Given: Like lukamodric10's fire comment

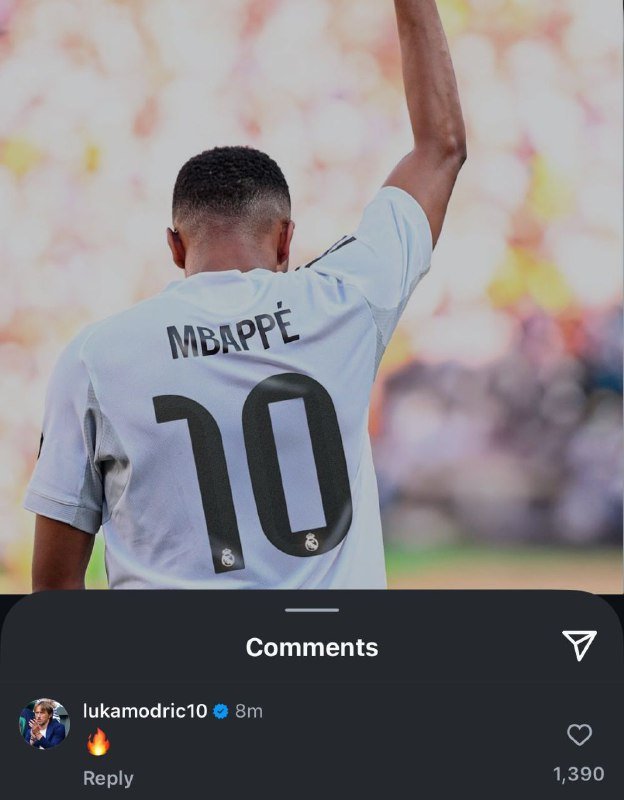Looking at the screenshot, I should 579,735.
